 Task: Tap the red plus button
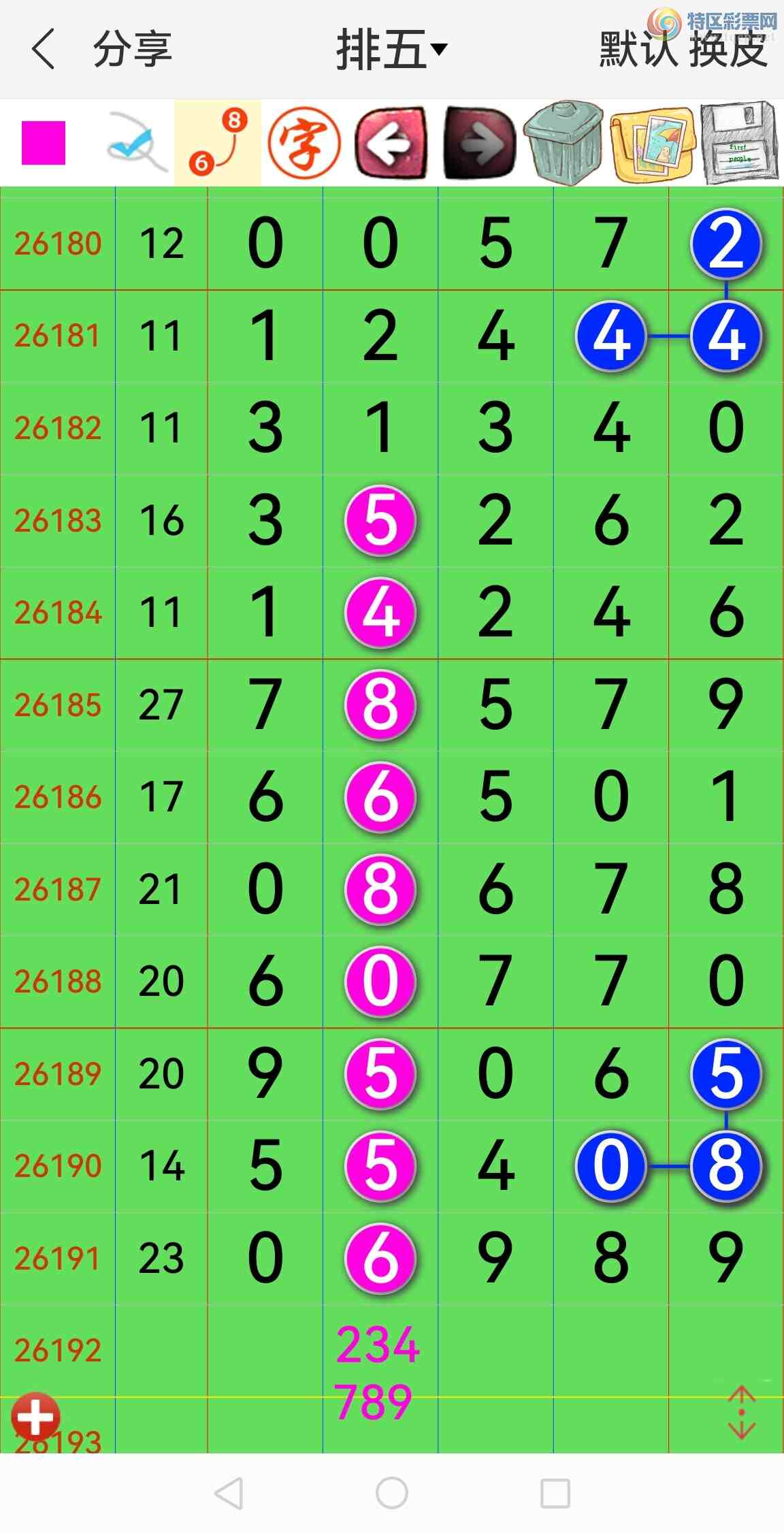tap(35, 1417)
